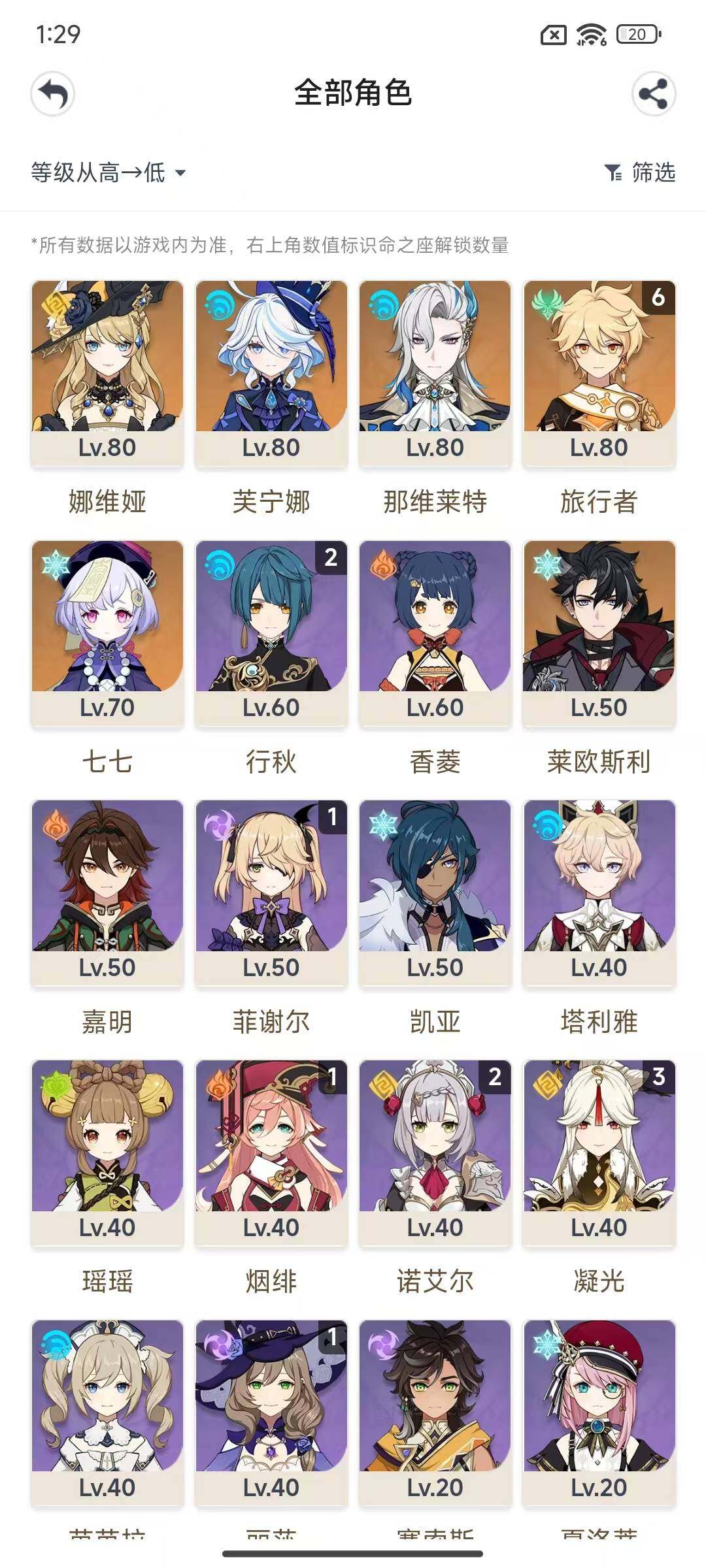Open the 塔利雅 character card
706x1568 pixels.
tap(599, 892)
